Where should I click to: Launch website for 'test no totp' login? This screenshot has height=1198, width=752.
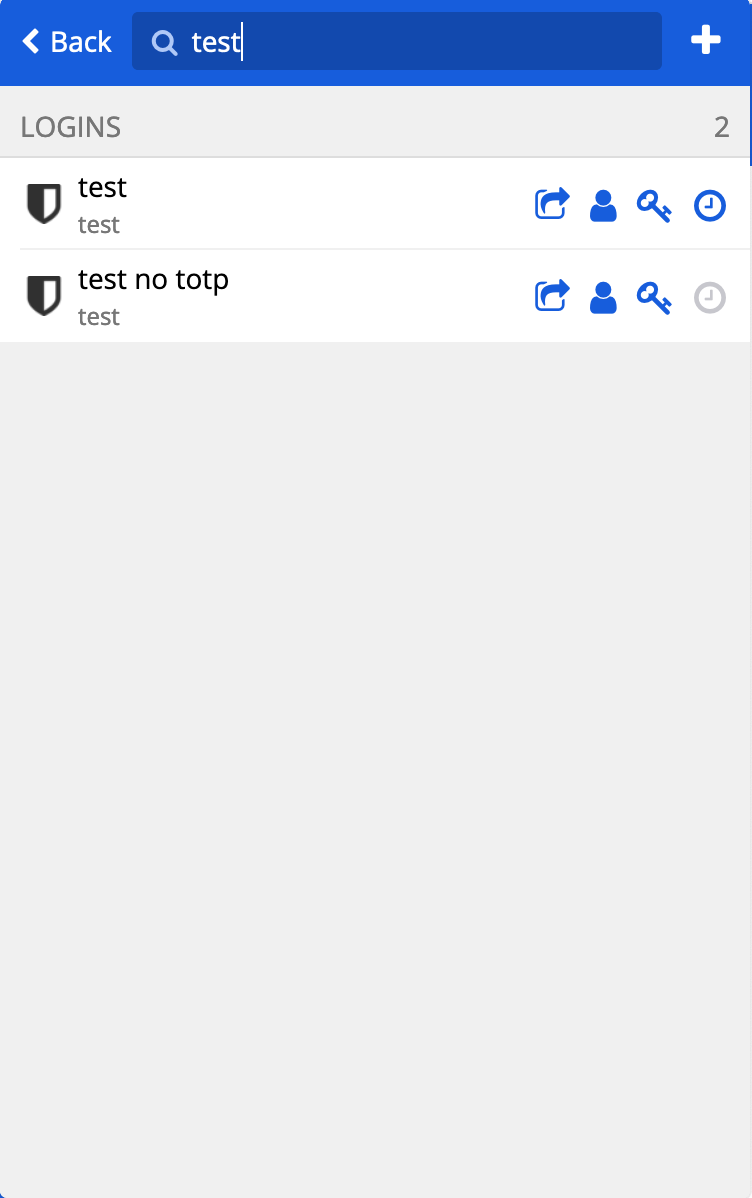(552, 296)
